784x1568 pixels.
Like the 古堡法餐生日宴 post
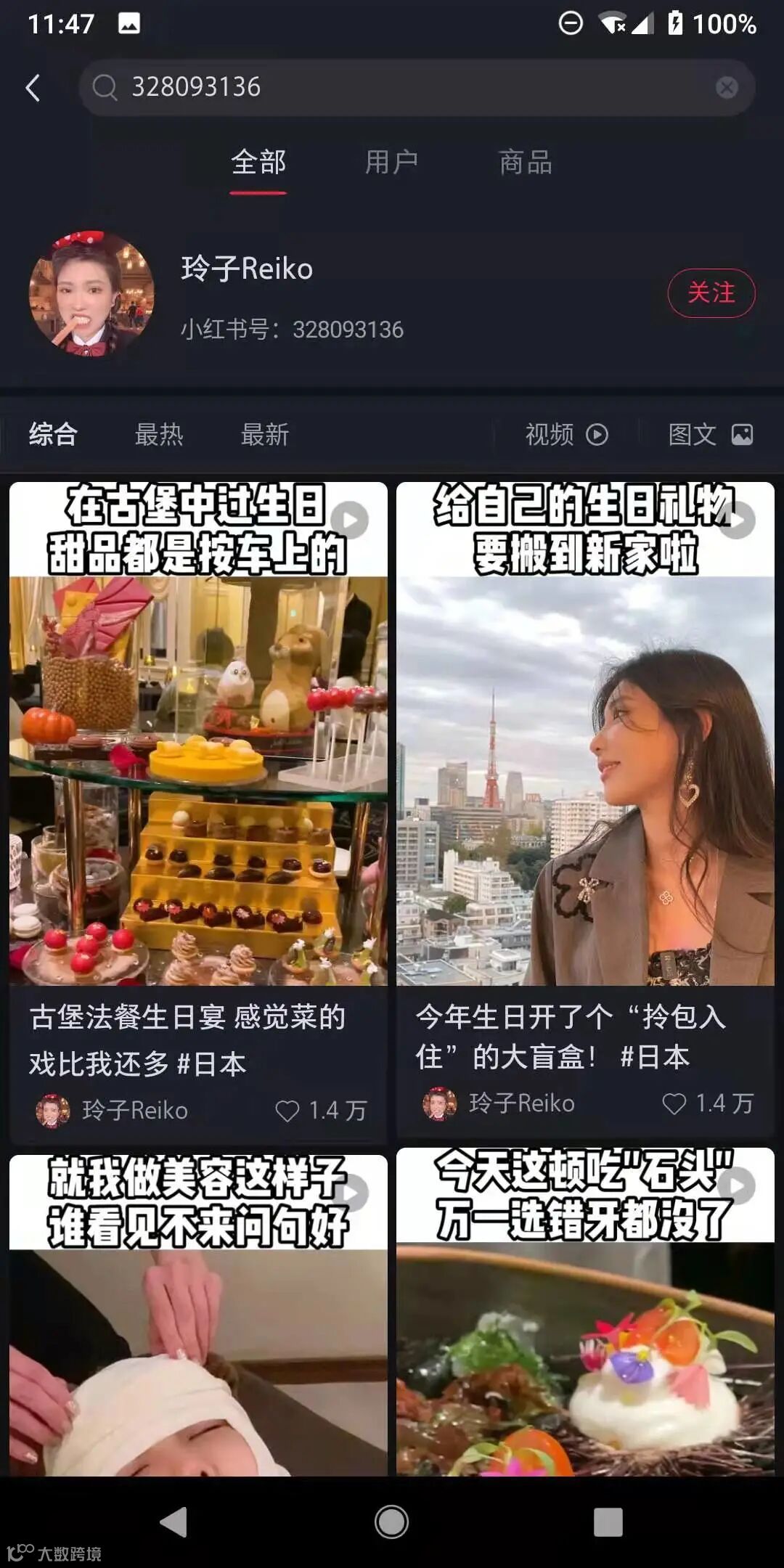pyautogui.click(x=287, y=1111)
